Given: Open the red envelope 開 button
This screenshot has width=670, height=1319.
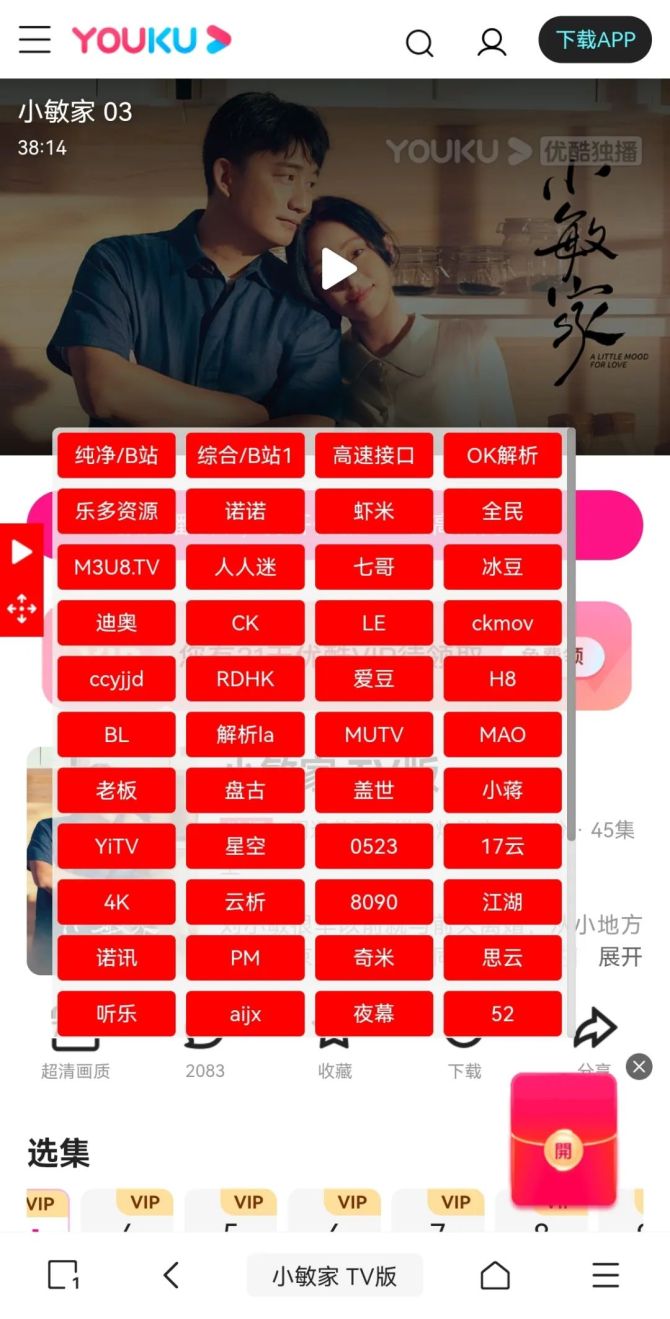Looking at the screenshot, I should pyautogui.click(x=563, y=1151).
